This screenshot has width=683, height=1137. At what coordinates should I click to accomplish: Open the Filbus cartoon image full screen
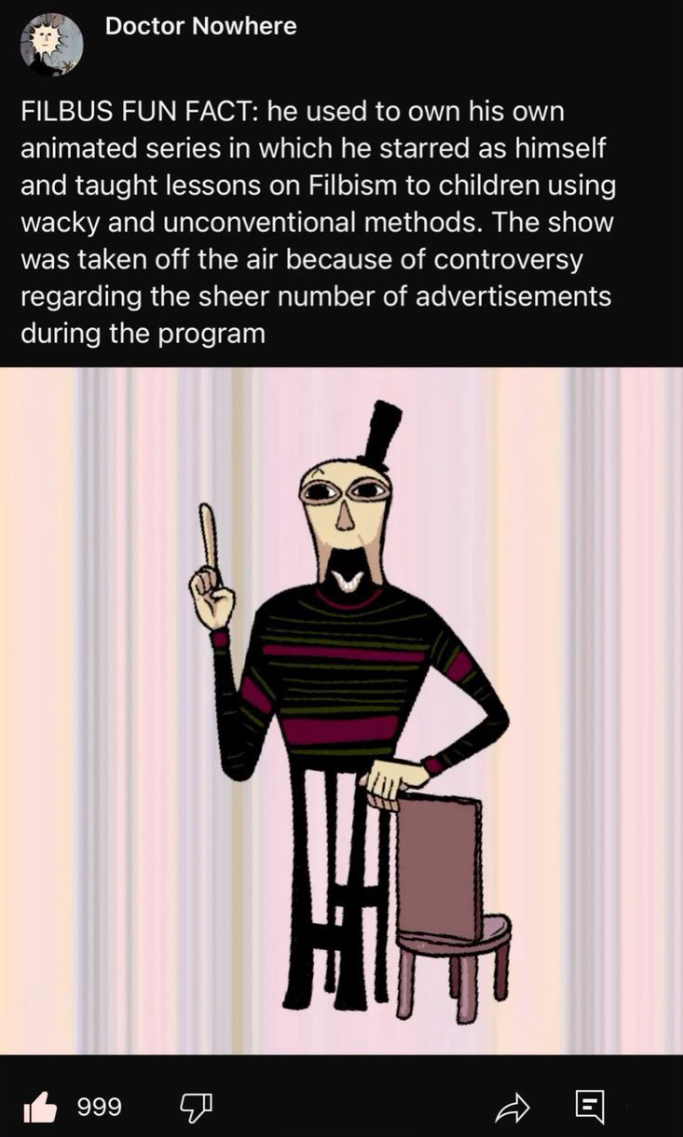pyautogui.click(x=341, y=710)
